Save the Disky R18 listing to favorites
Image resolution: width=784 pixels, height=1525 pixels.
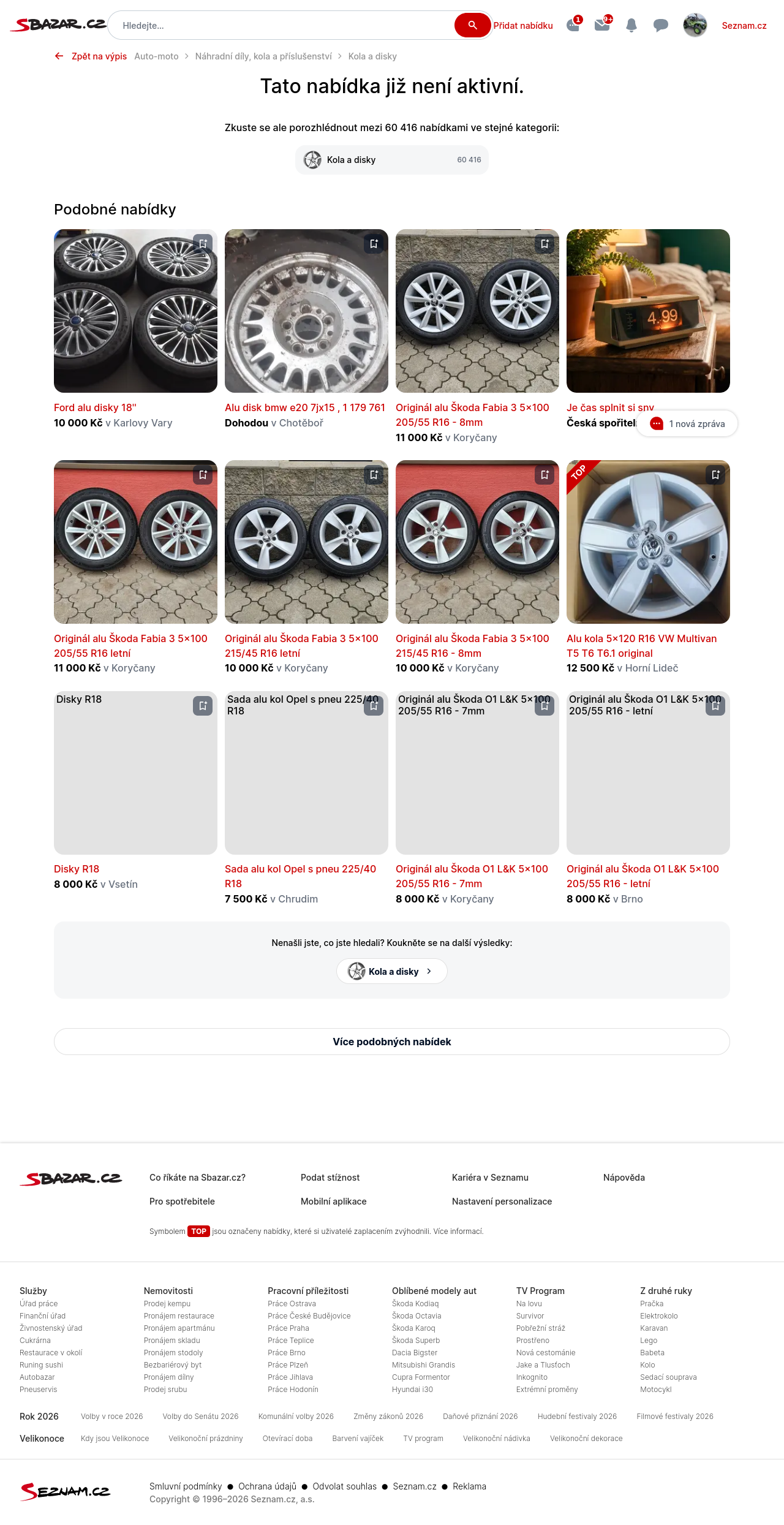(203, 706)
